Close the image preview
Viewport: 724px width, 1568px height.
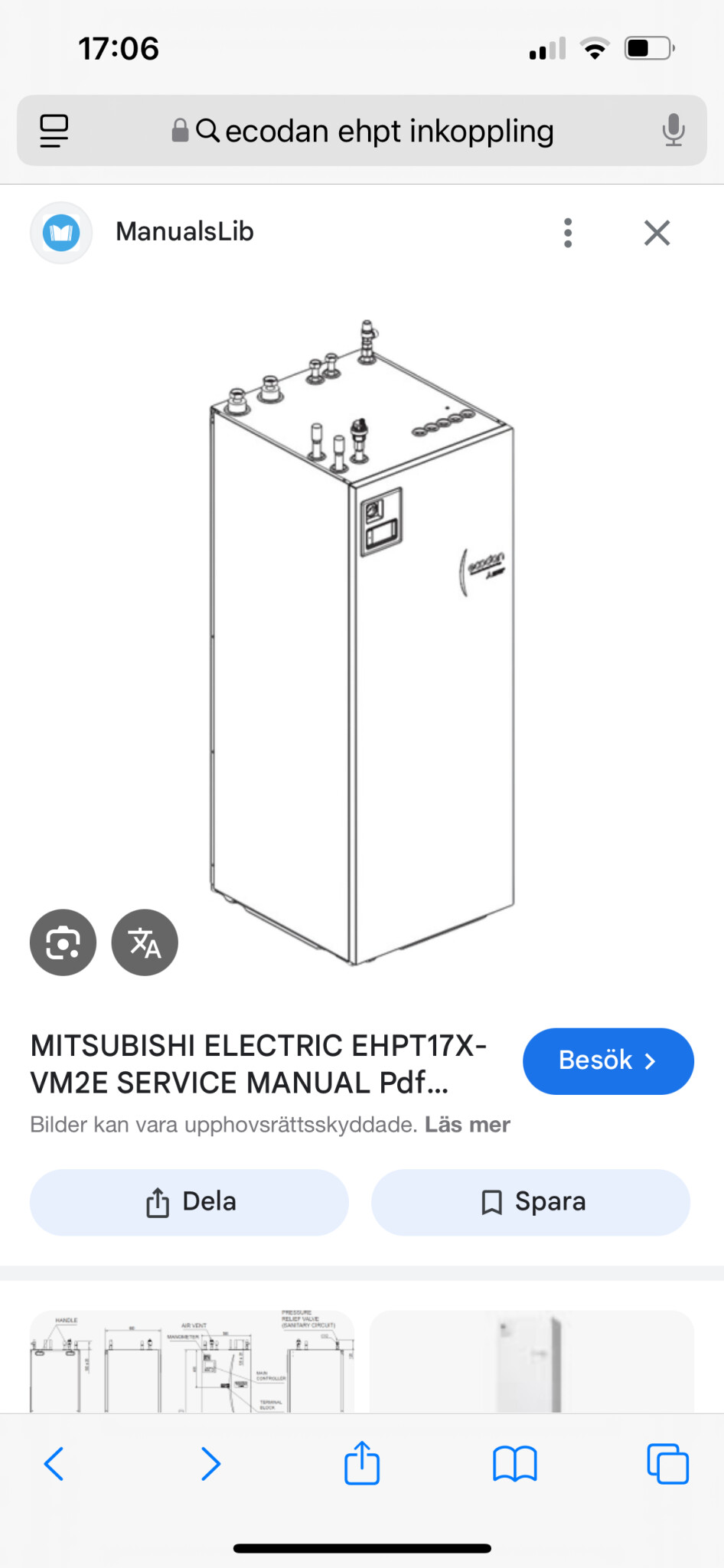657,233
